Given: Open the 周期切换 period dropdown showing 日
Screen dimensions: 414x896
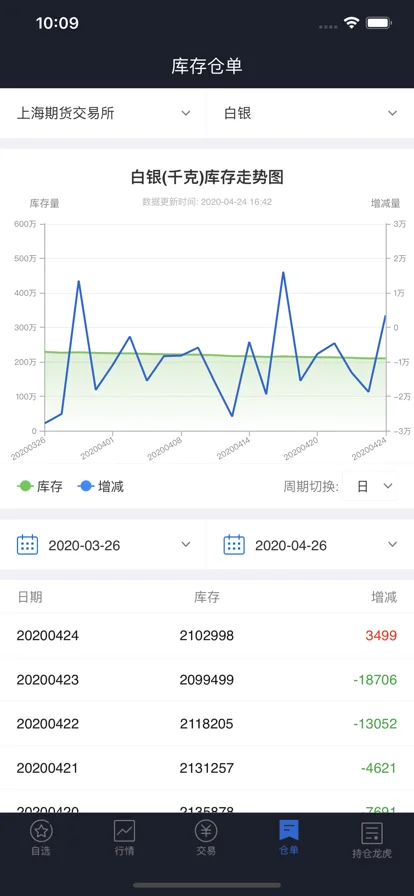Looking at the screenshot, I should point(370,486).
